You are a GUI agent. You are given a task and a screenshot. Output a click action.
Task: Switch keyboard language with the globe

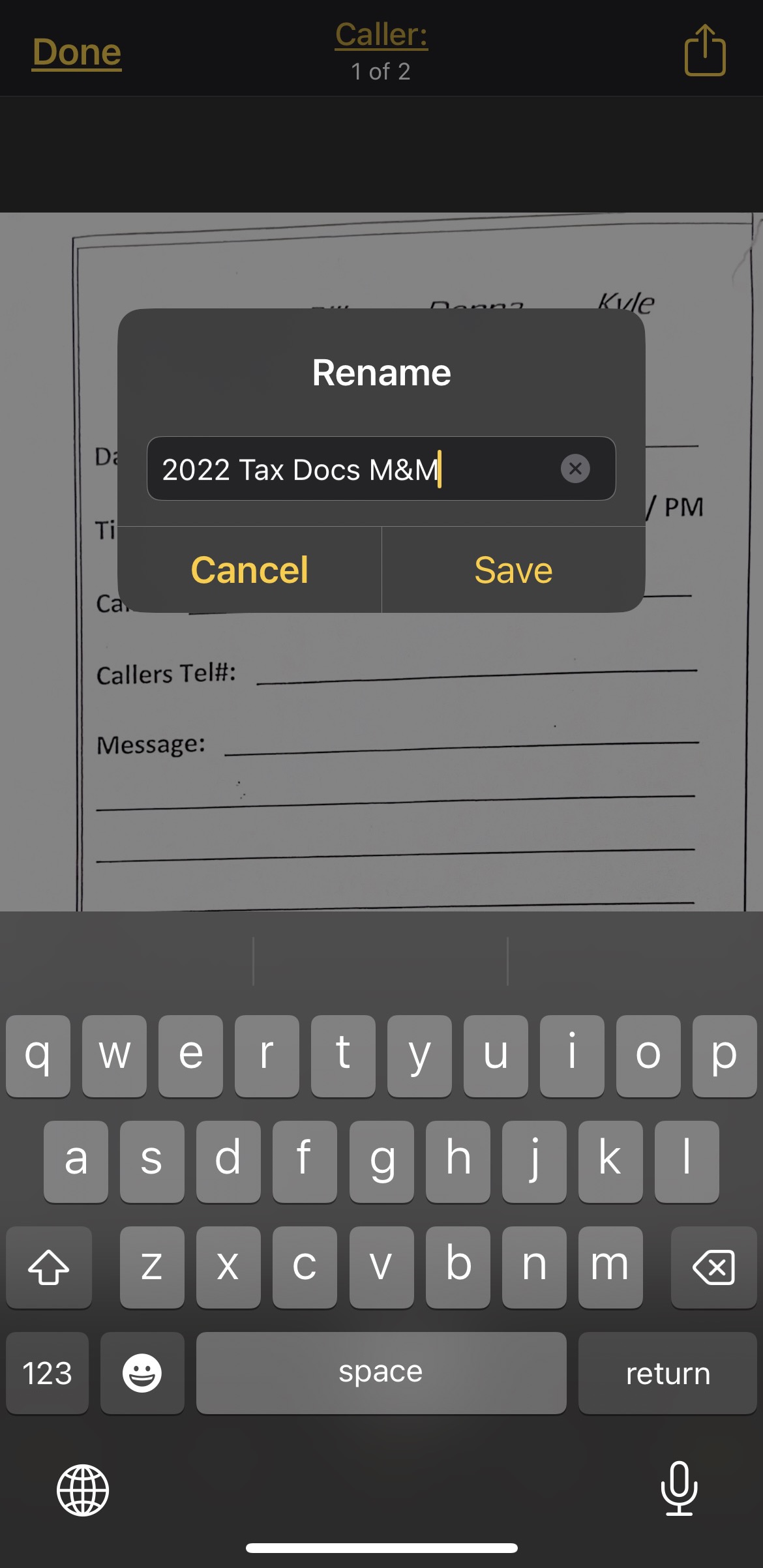point(83,1490)
